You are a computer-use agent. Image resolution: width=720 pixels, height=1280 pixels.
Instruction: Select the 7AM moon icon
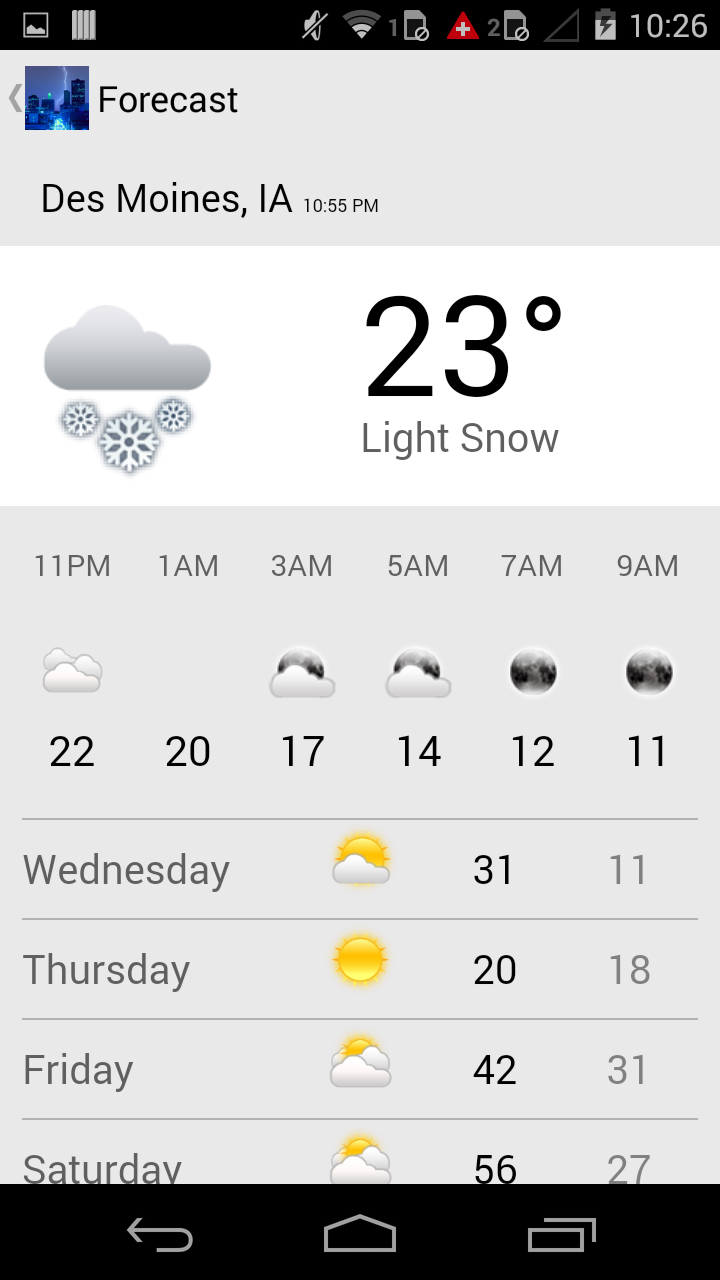pyautogui.click(x=533, y=672)
